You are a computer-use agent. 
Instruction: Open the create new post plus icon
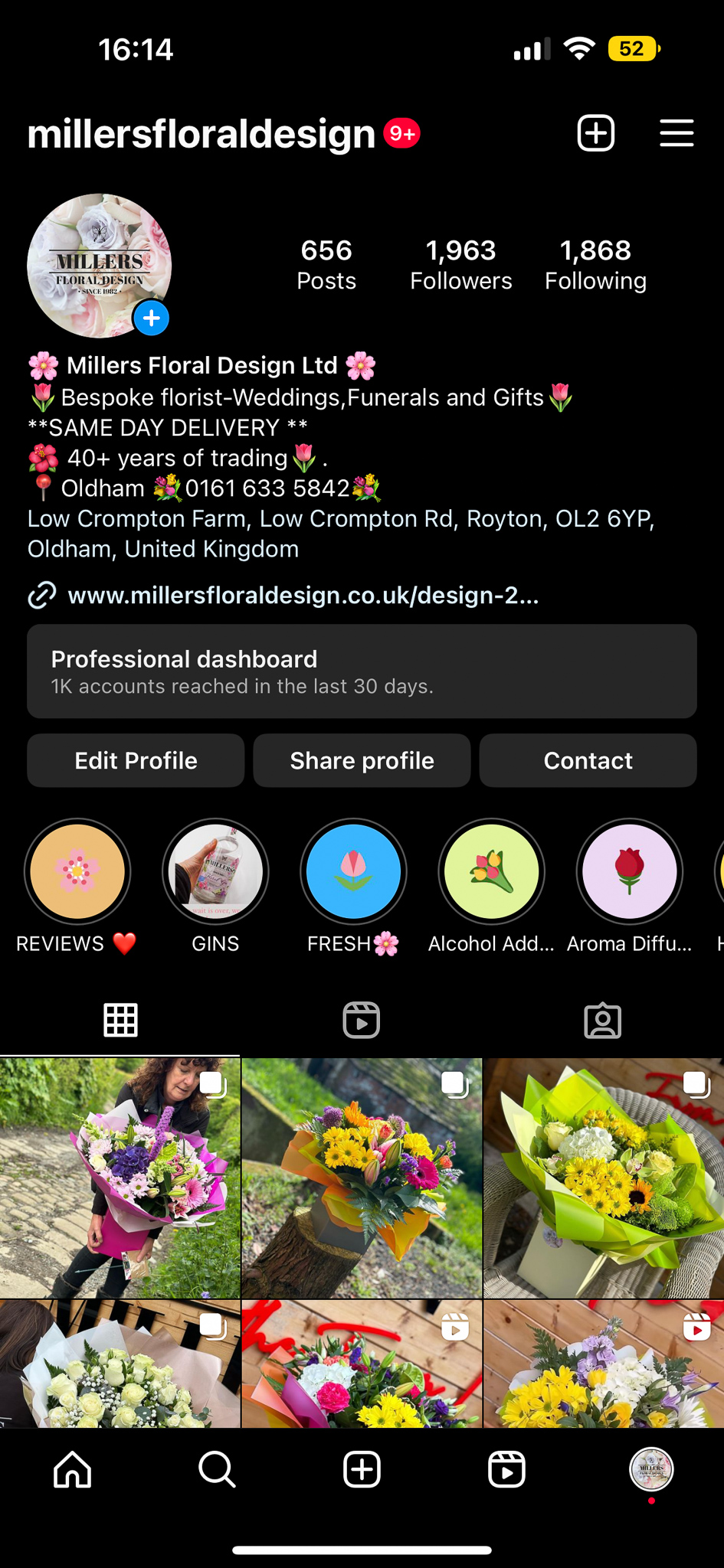coord(596,133)
